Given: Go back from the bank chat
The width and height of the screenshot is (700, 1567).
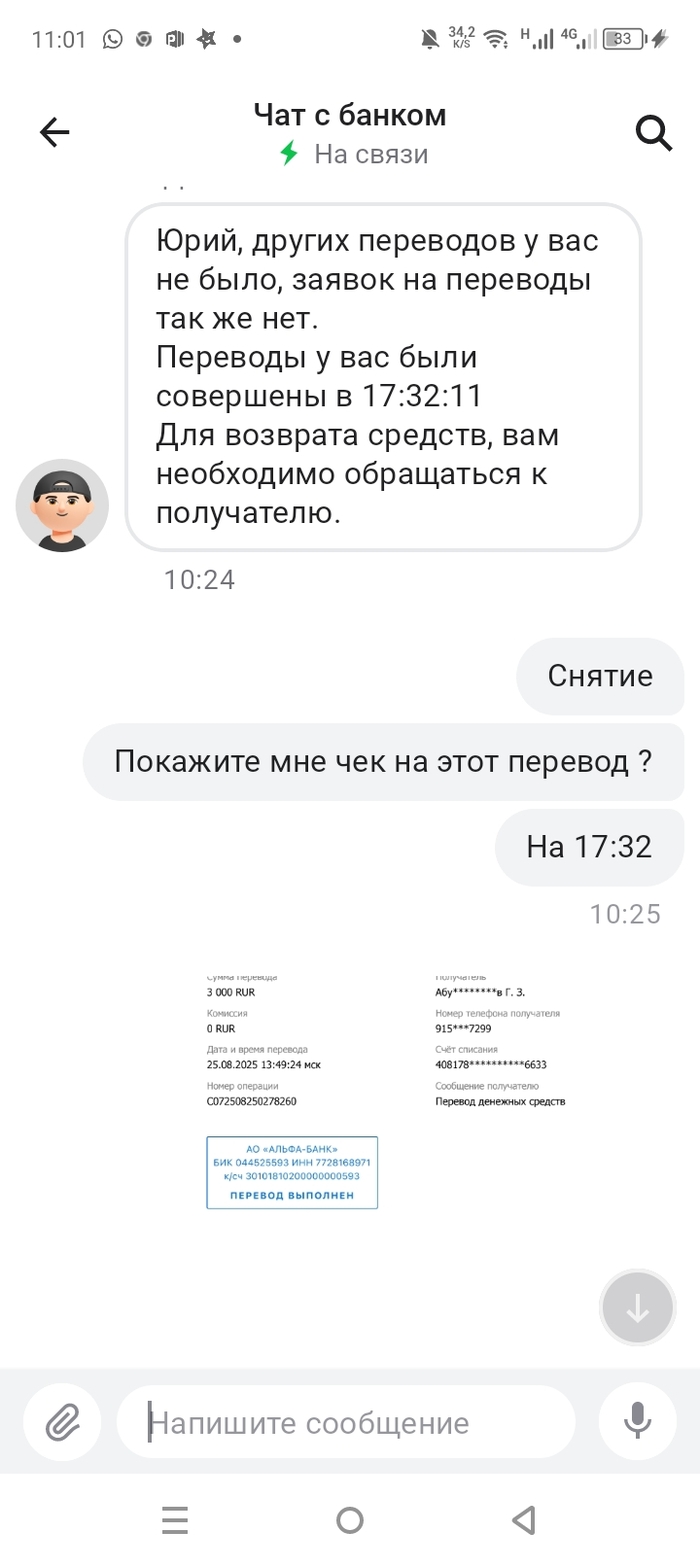Looking at the screenshot, I should tap(54, 132).
